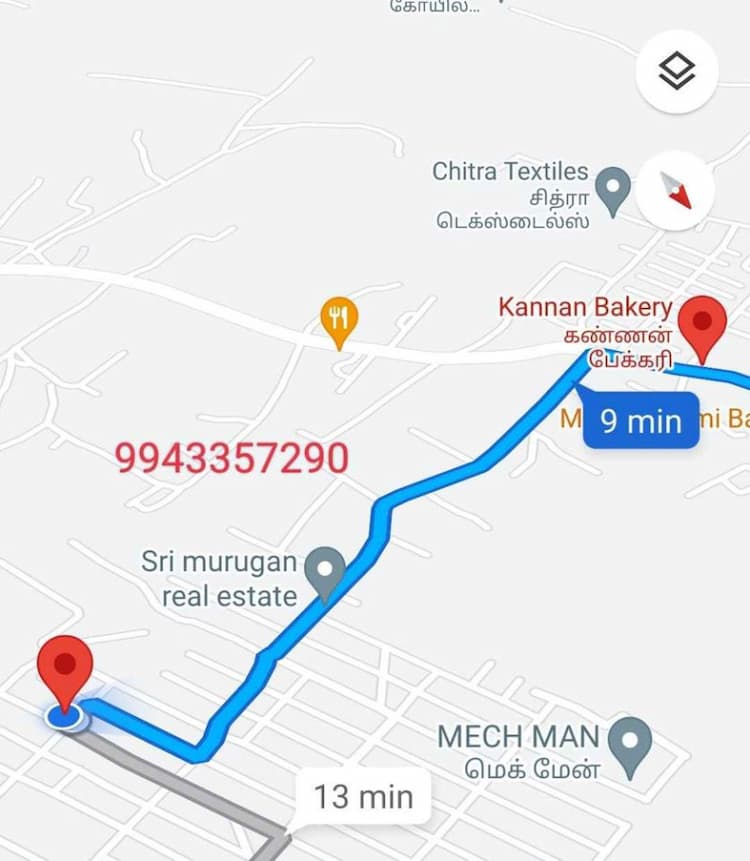Select the Chitra Textiles place pin

point(612,186)
